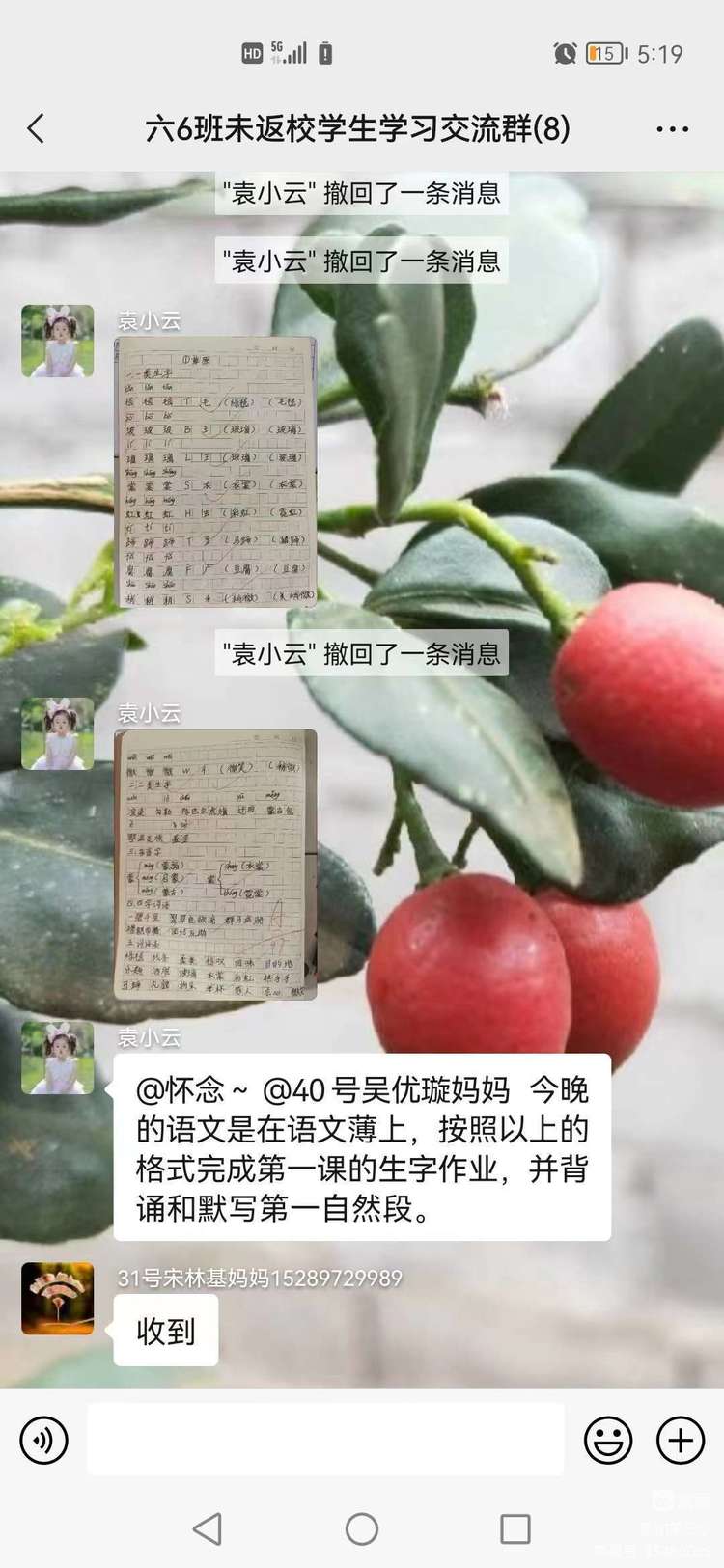View profile of 31号宋林基妈妈
Viewport: 724px width, 1568px height.
58,1298
